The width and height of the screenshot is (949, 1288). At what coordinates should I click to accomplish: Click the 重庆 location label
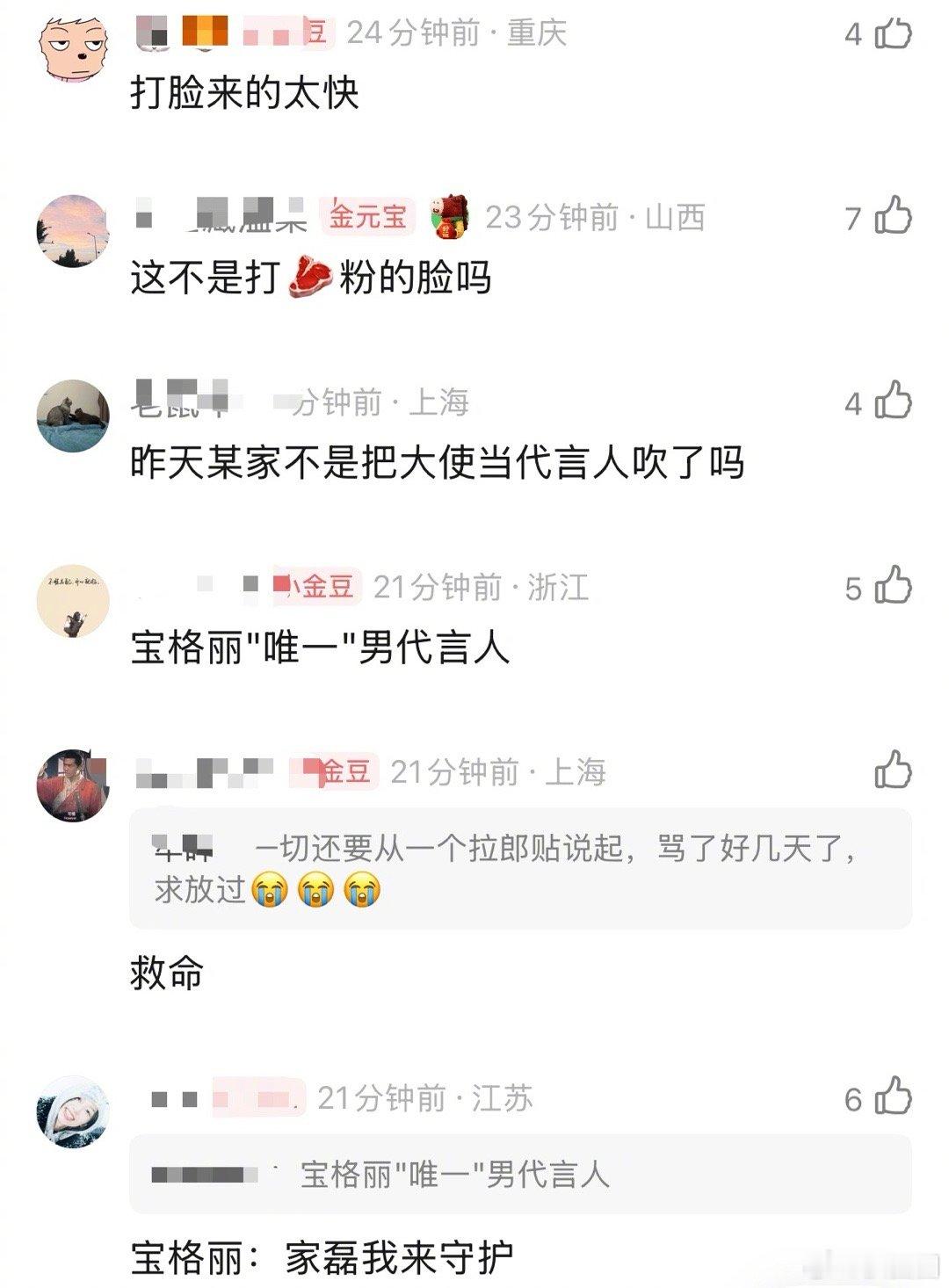(x=538, y=32)
